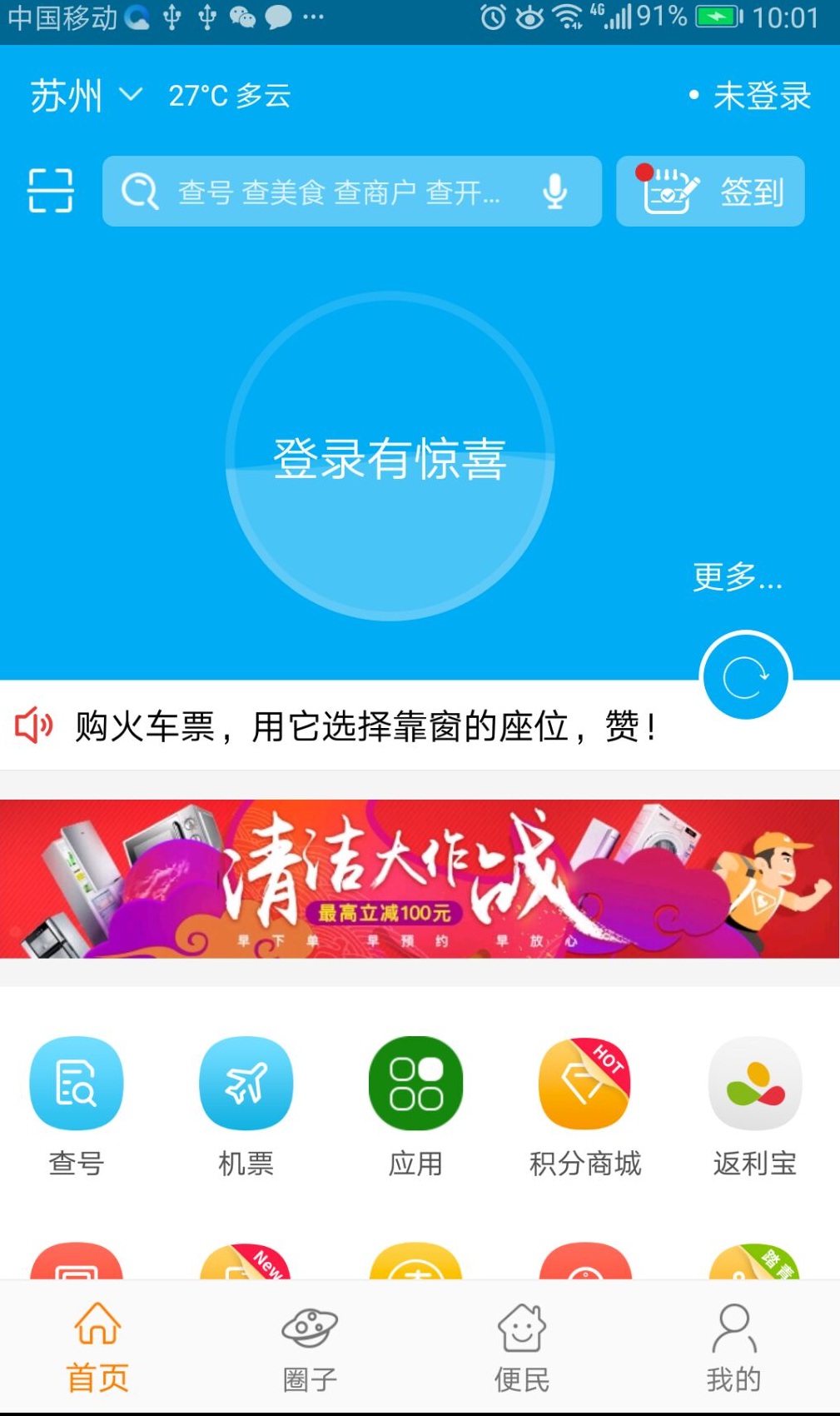The width and height of the screenshot is (840, 1416).
Task: Switch to the 圈子 tab
Action: [x=310, y=1348]
